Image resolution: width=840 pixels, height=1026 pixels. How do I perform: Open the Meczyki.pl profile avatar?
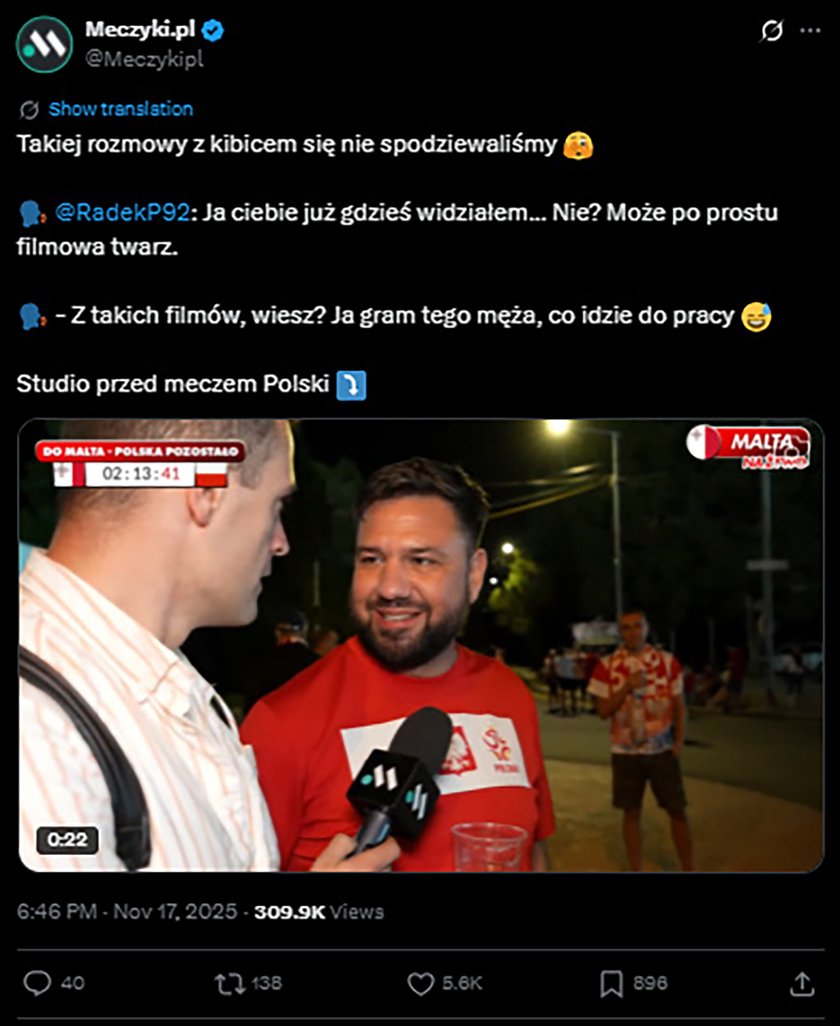[x=44, y=44]
